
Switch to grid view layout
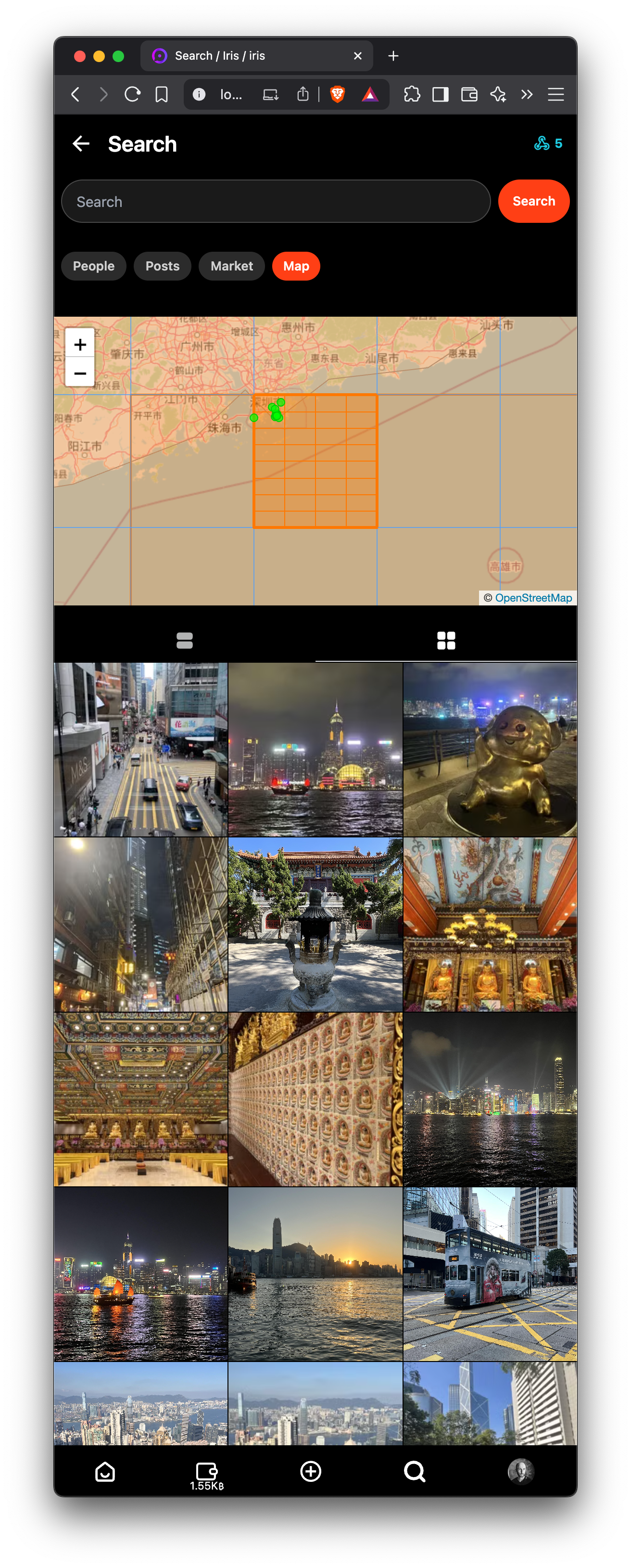[445, 641]
